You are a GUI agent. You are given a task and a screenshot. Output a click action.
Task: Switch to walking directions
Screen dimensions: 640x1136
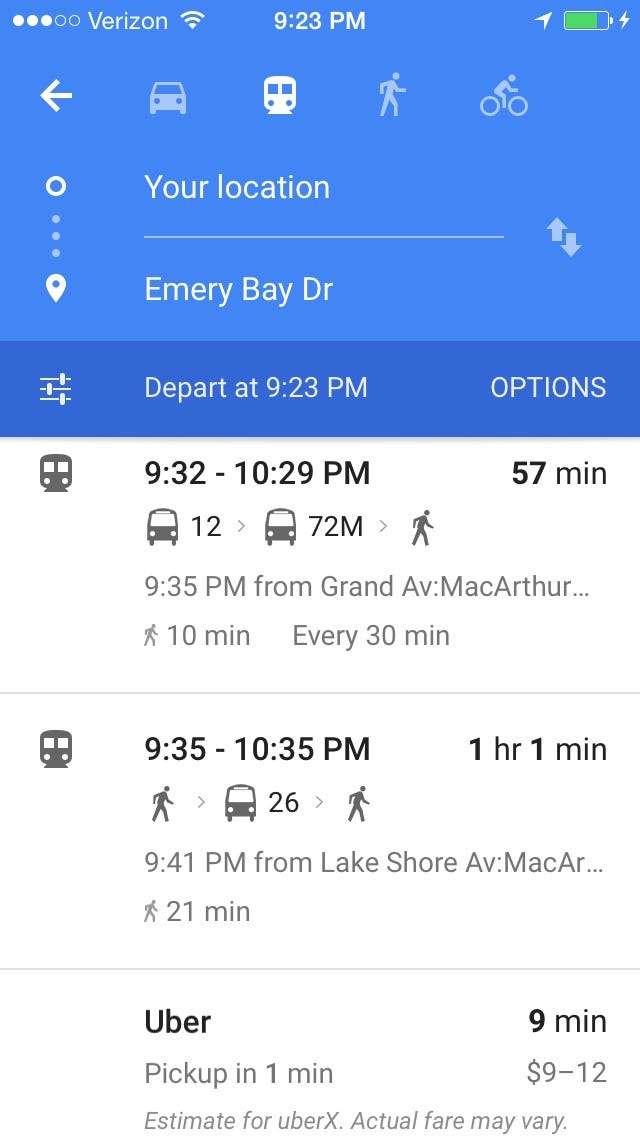pyautogui.click(x=391, y=95)
